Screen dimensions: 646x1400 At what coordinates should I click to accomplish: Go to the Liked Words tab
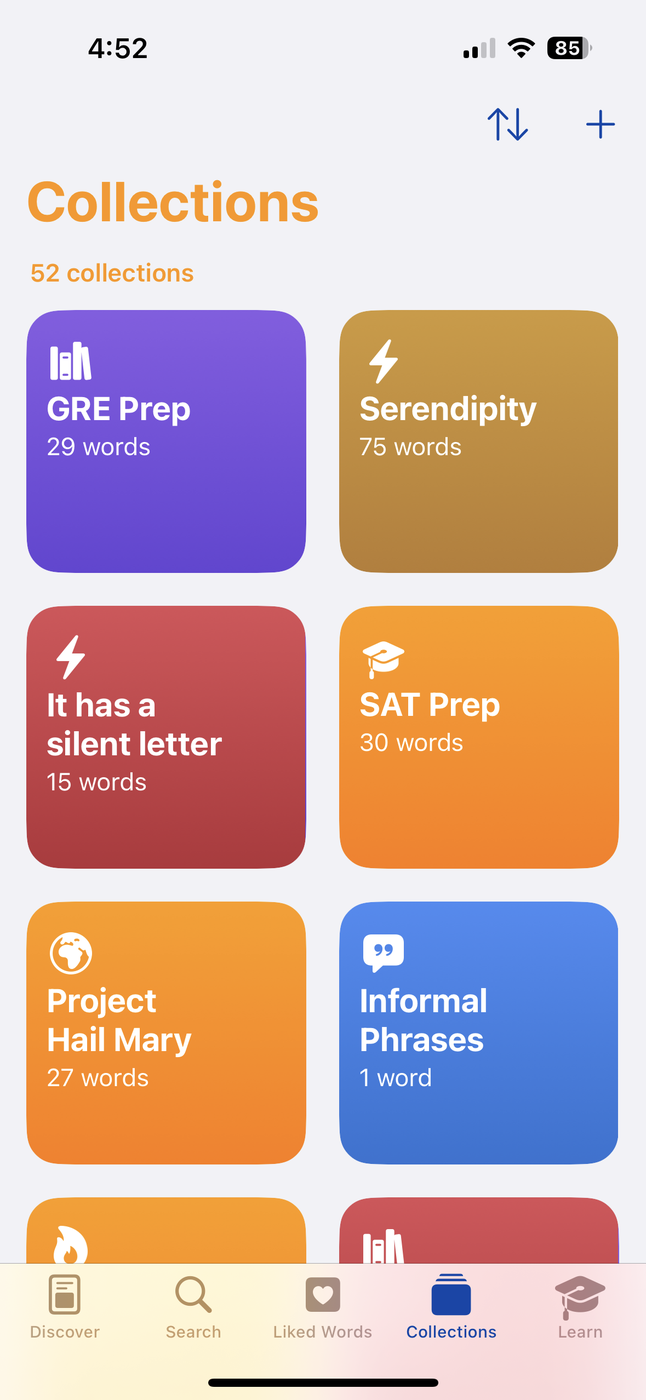pyautogui.click(x=322, y=1308)
